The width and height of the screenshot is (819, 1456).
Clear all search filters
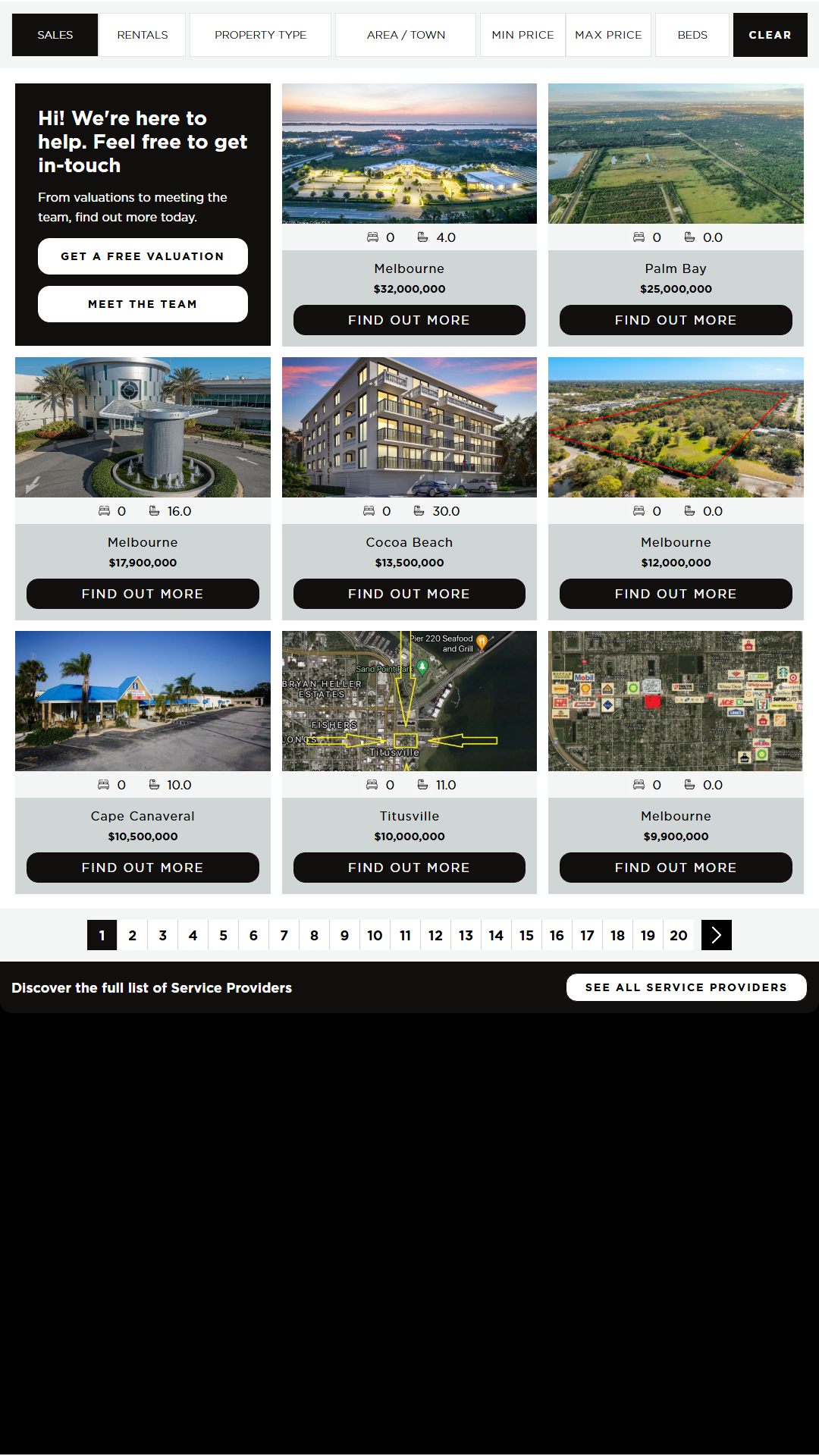point(770,35)
